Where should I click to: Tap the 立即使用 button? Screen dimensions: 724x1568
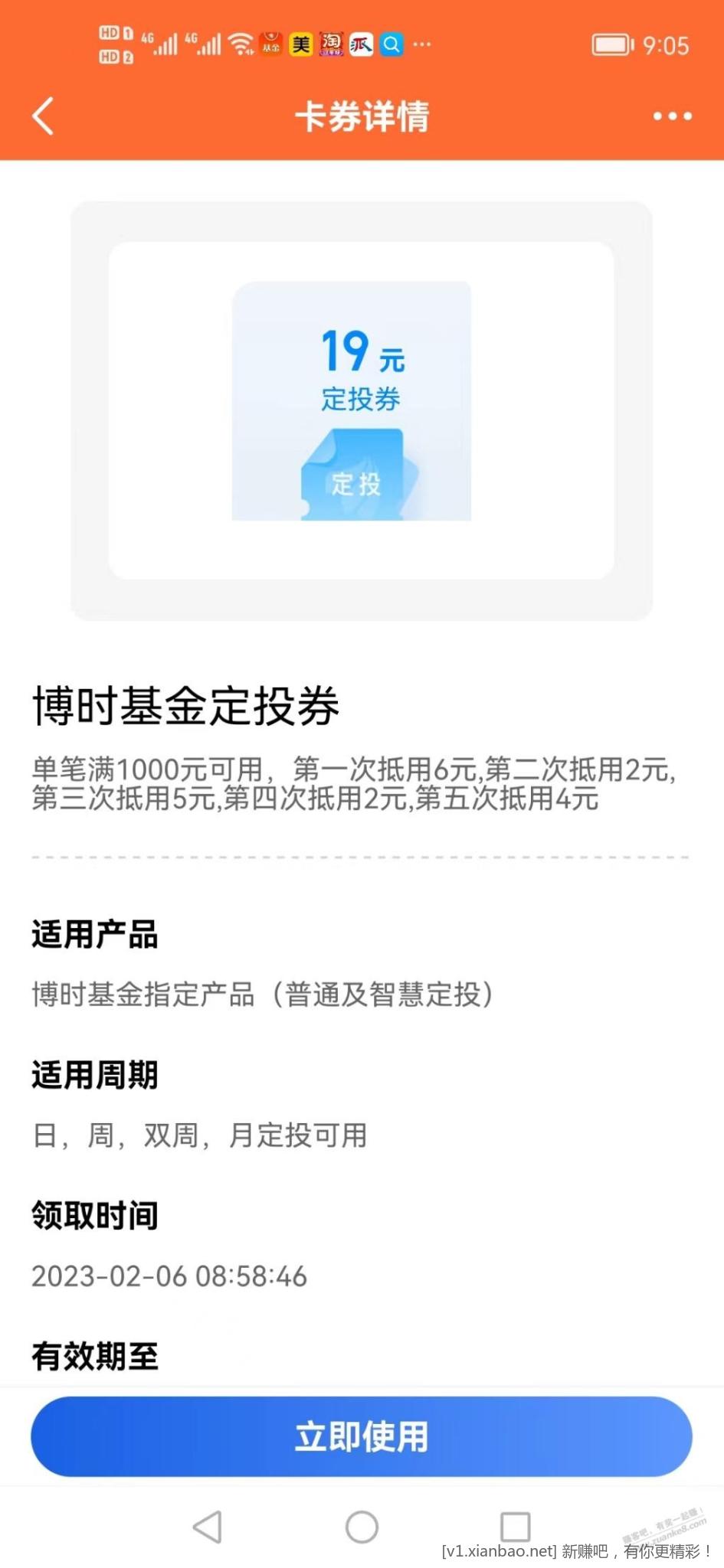click(x=362, y=1436)
